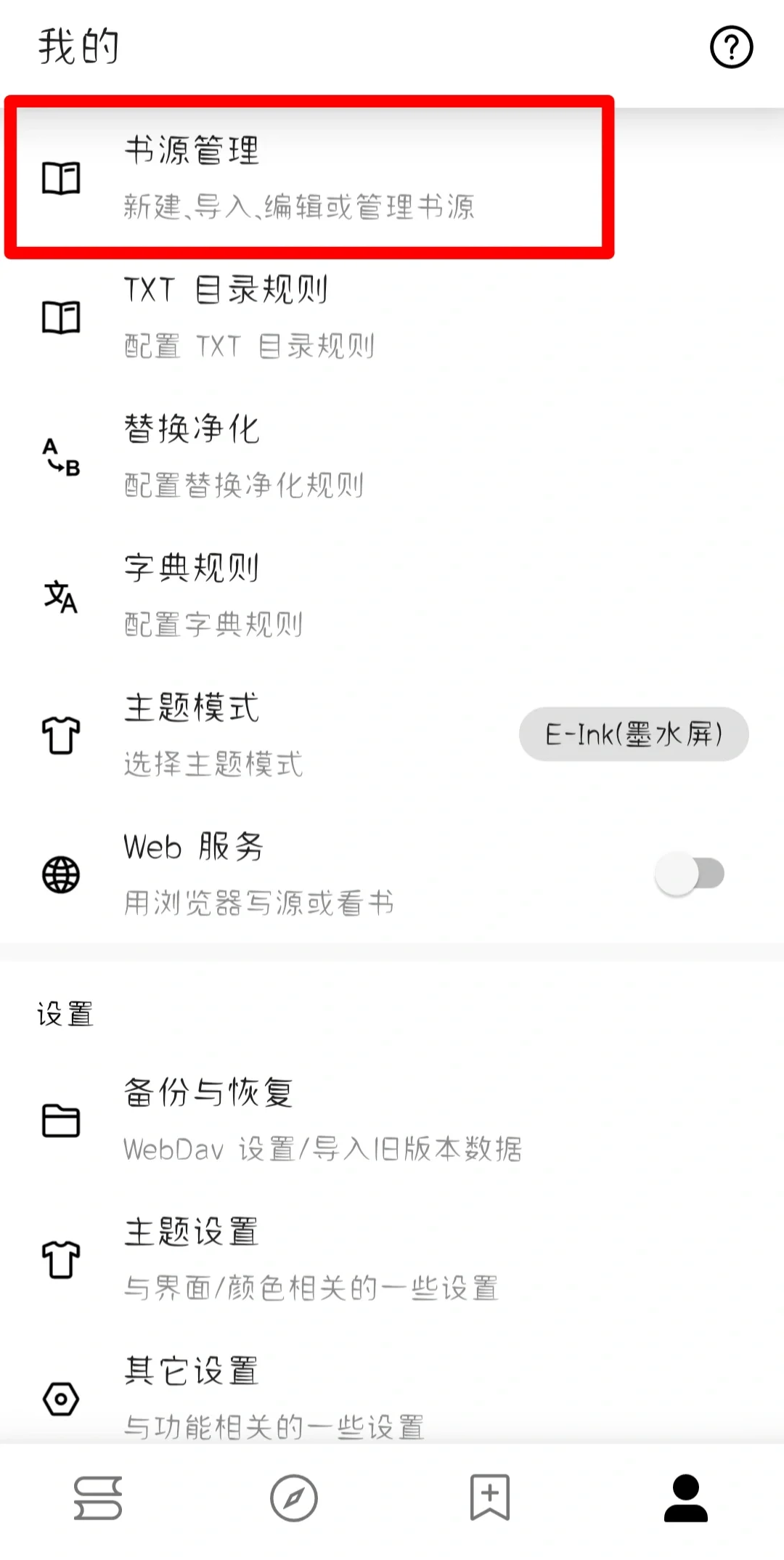Switch to the bookmark plus tab

[490, 1497]
